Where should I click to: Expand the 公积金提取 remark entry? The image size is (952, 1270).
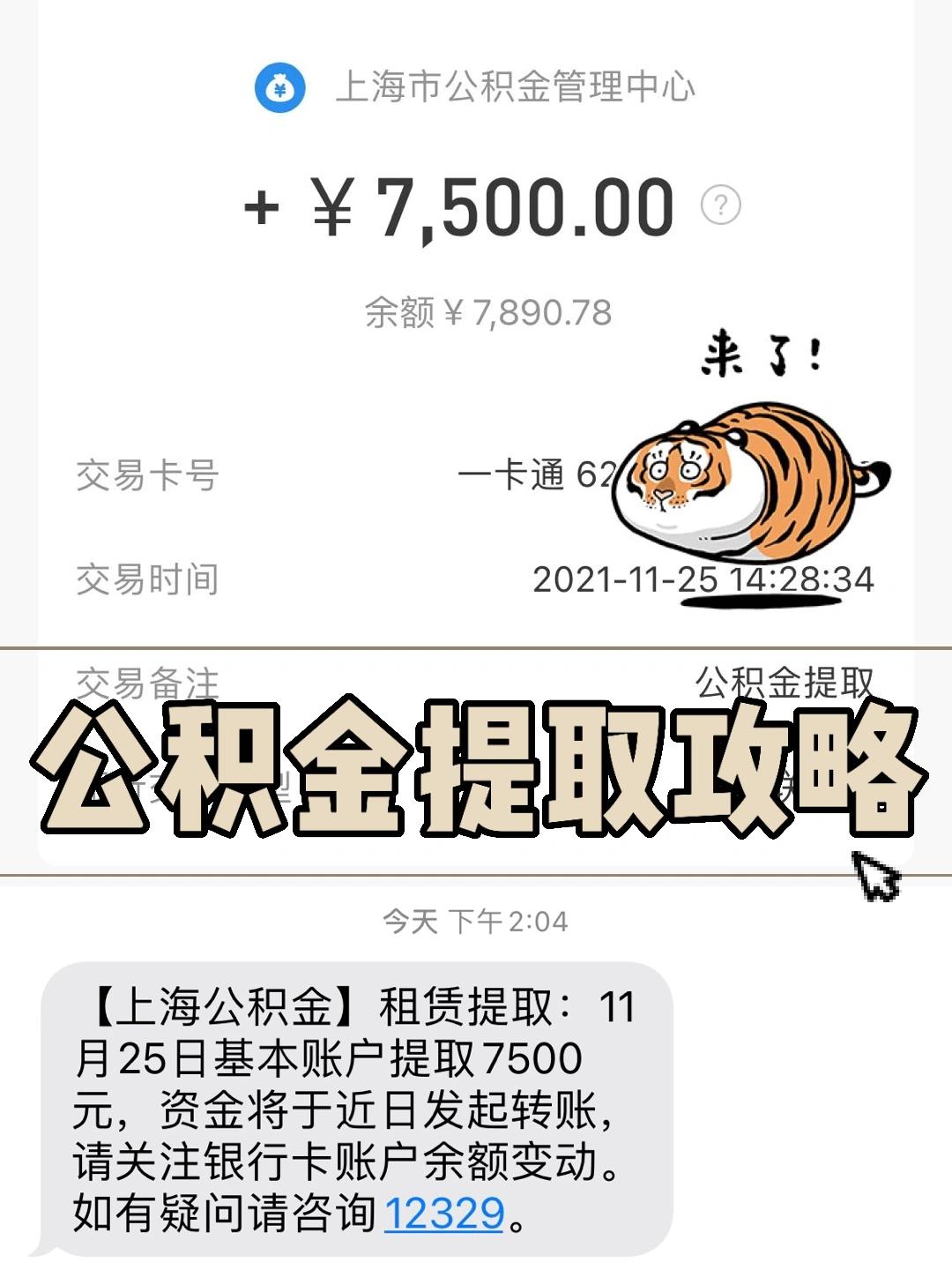(783, 681)
